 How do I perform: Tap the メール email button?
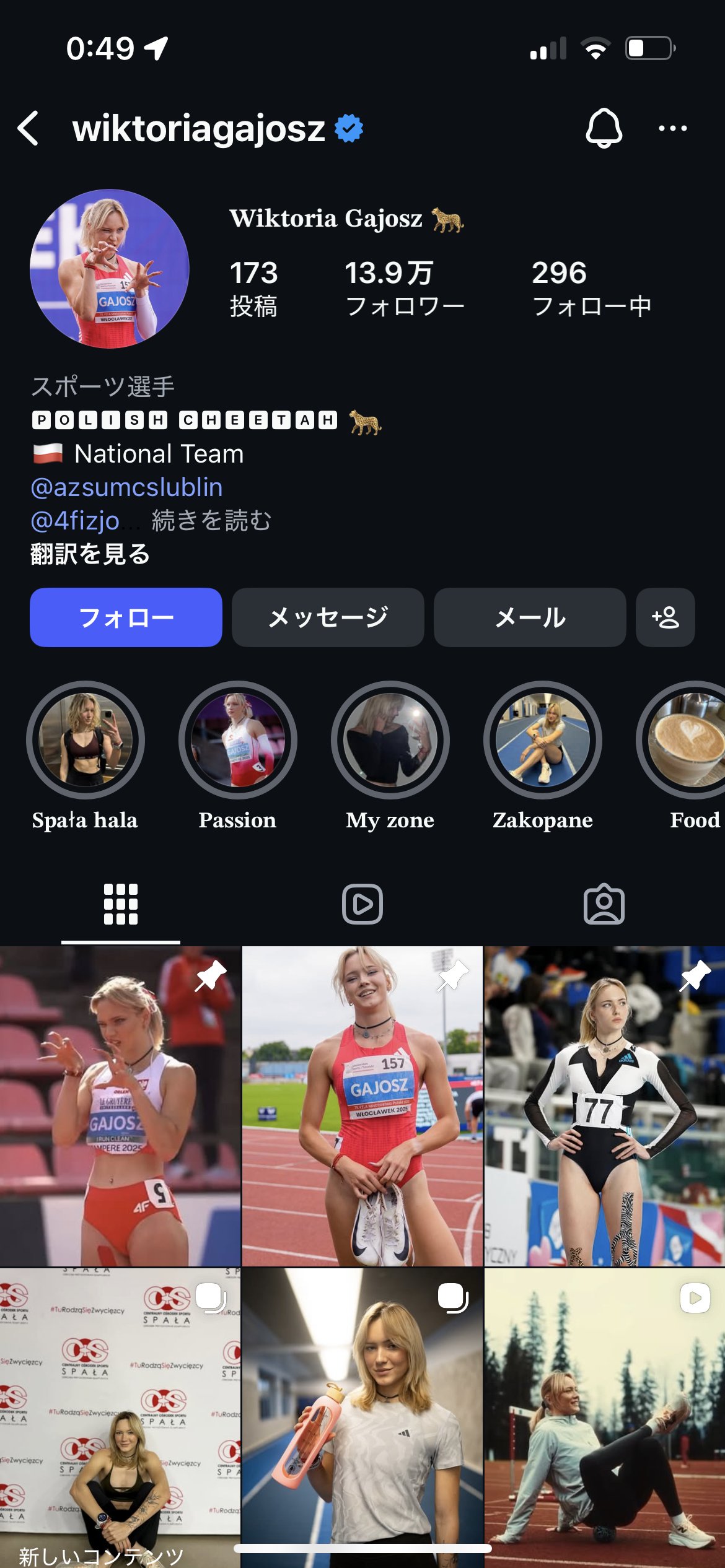(530, 617)
